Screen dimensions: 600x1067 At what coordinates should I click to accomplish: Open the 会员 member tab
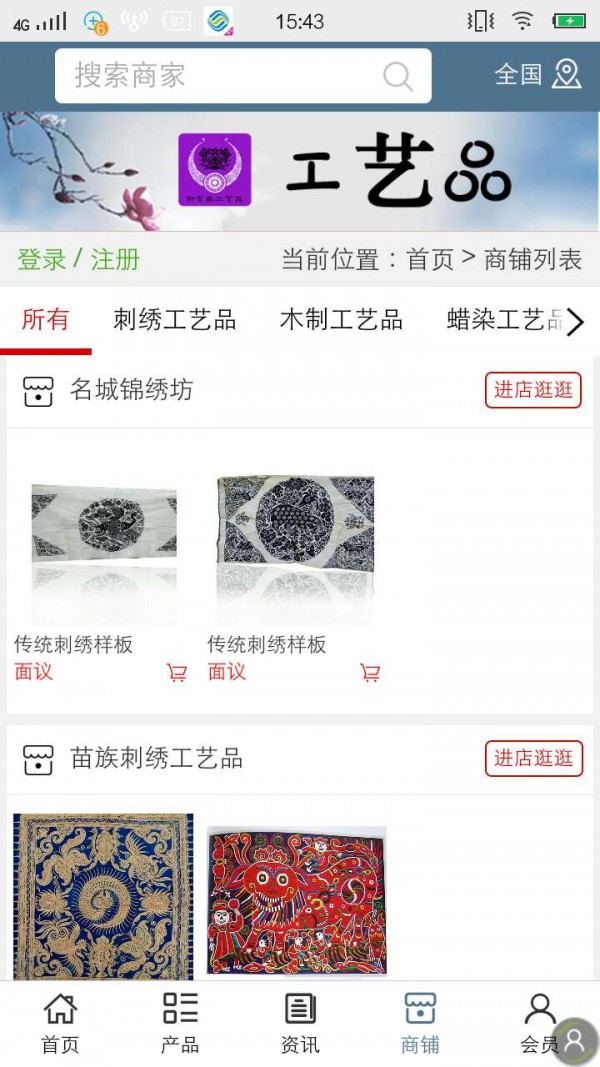[x=539, y=1023]
